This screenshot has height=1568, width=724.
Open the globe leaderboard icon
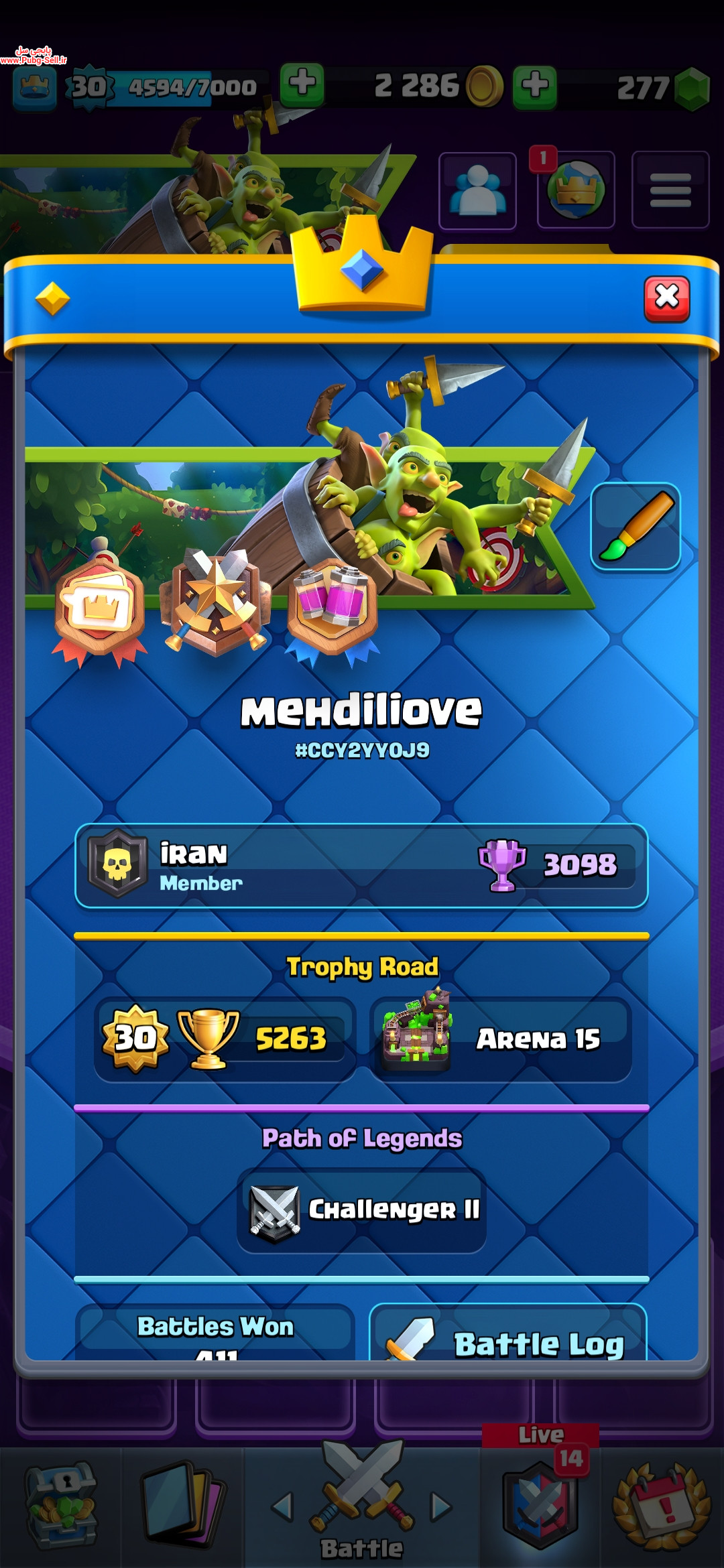pyautogui.click(x=576, y=190)
